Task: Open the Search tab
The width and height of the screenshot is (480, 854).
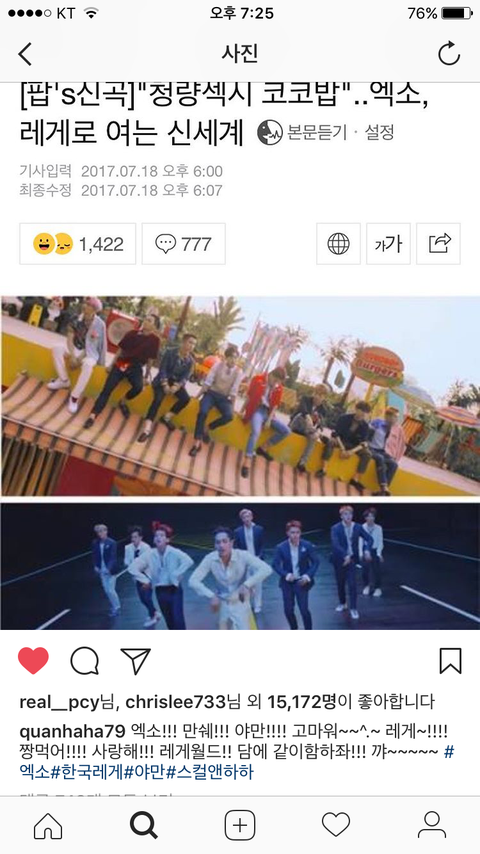Action: click(144, 826)
